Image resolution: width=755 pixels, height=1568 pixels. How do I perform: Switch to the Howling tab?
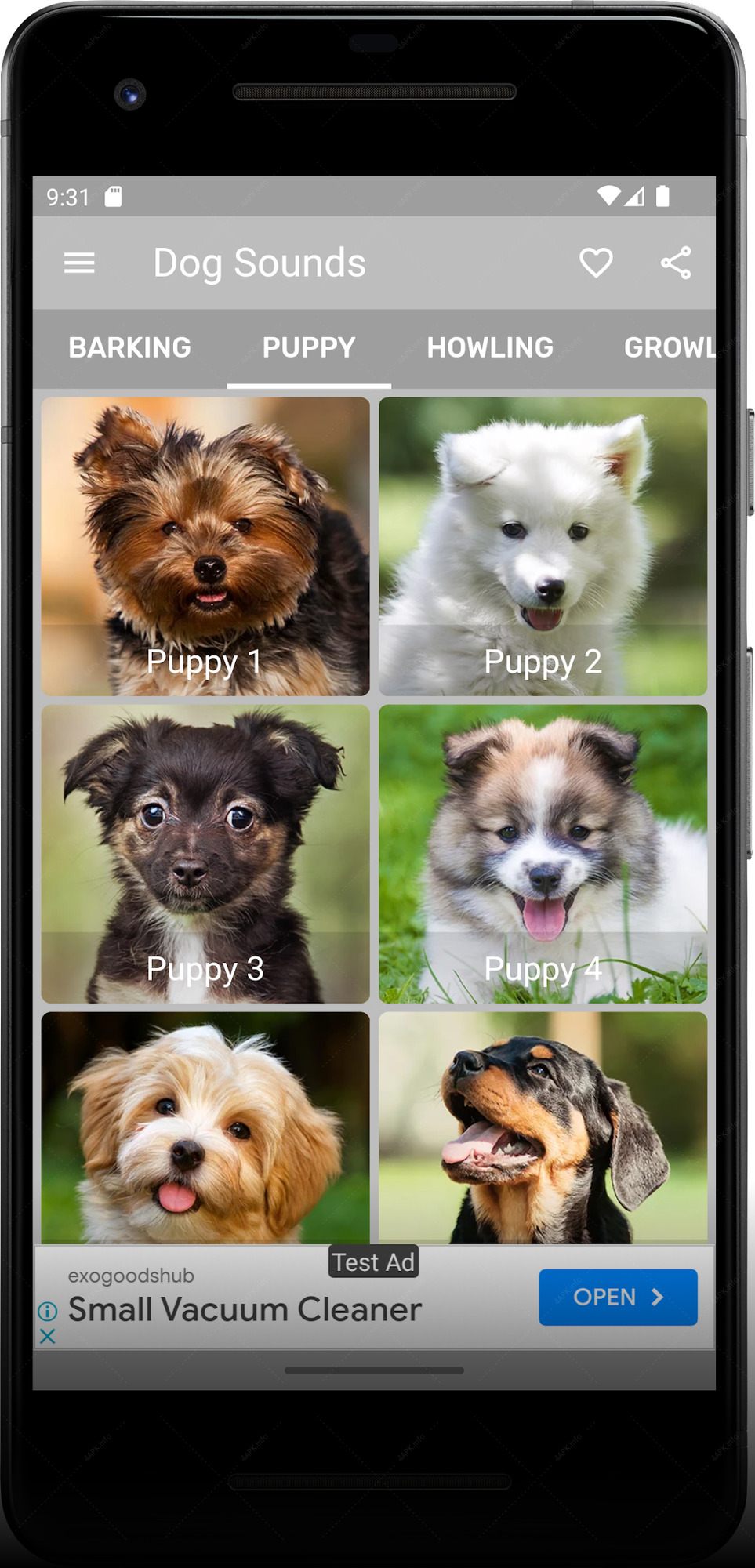[490, 347]
